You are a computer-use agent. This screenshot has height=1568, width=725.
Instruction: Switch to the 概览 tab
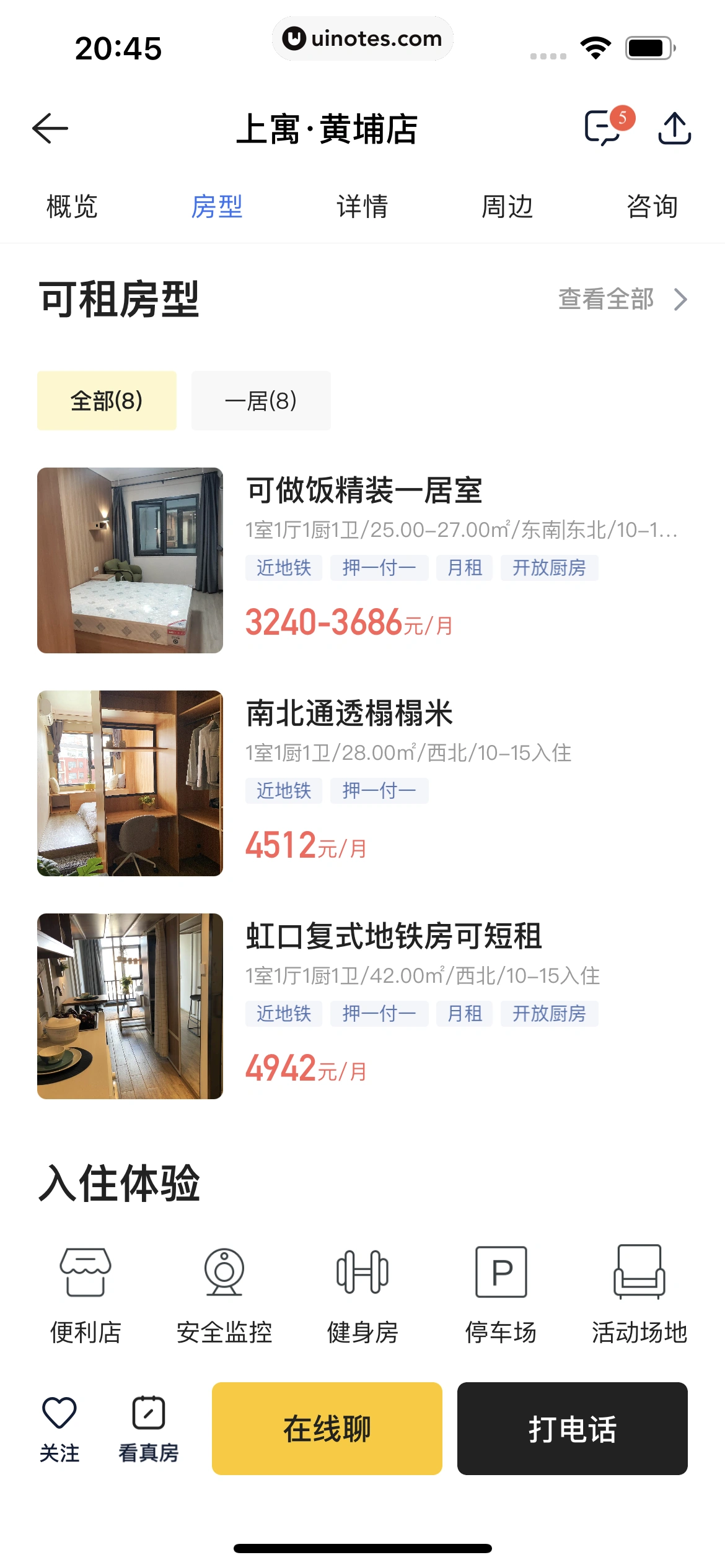pyautogui.click(x=72, y=207)
